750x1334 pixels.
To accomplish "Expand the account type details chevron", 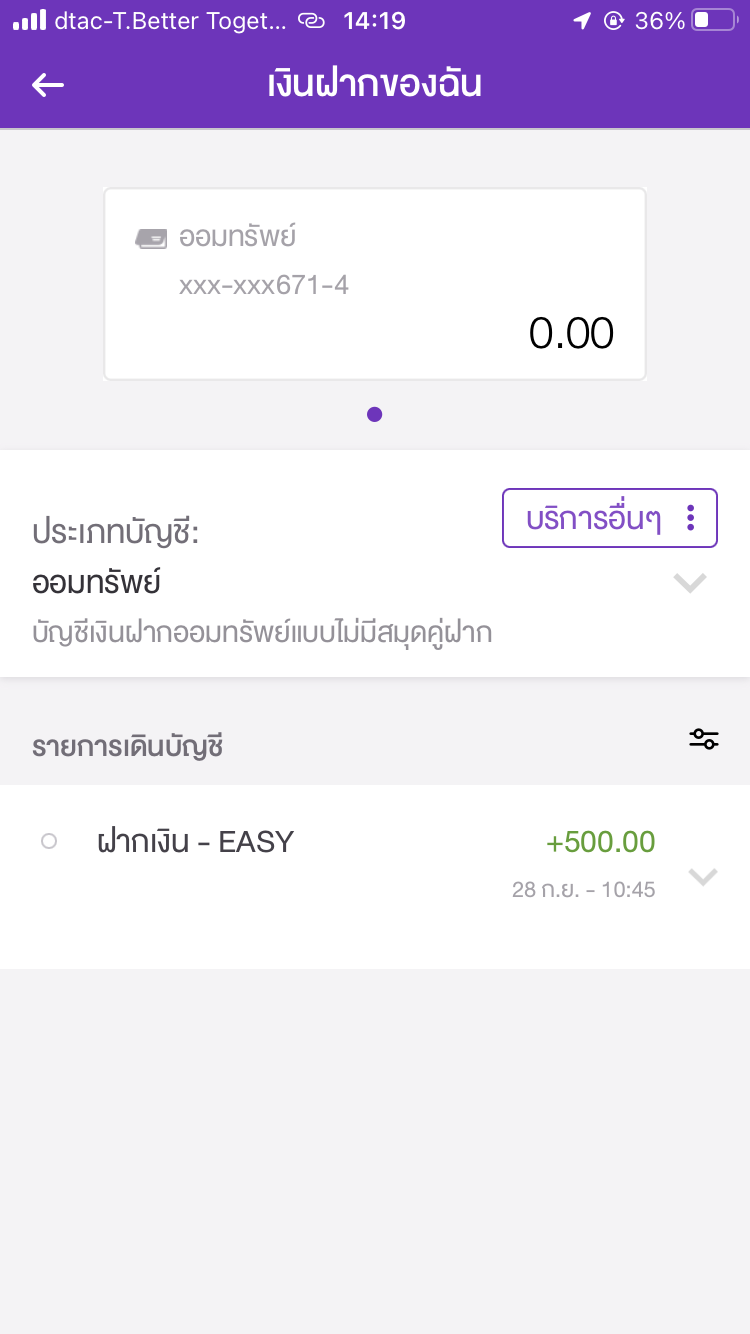I will click(x=690, y=583).
